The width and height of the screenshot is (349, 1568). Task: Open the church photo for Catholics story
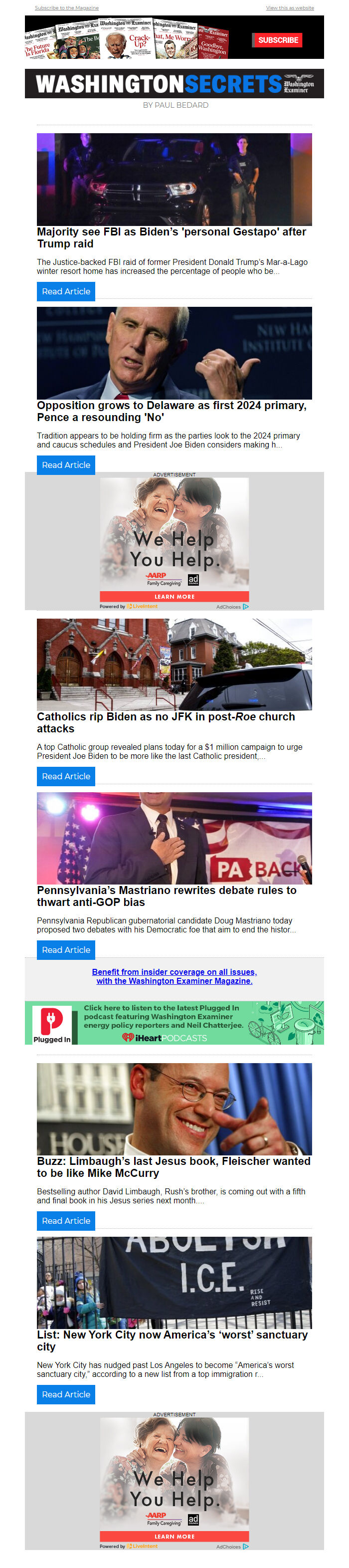(174, 664)
